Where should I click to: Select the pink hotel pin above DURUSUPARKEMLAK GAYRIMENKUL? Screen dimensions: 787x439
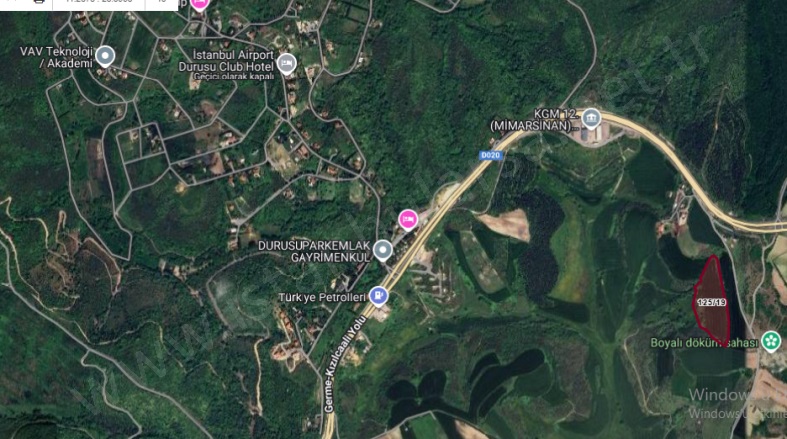407,219
